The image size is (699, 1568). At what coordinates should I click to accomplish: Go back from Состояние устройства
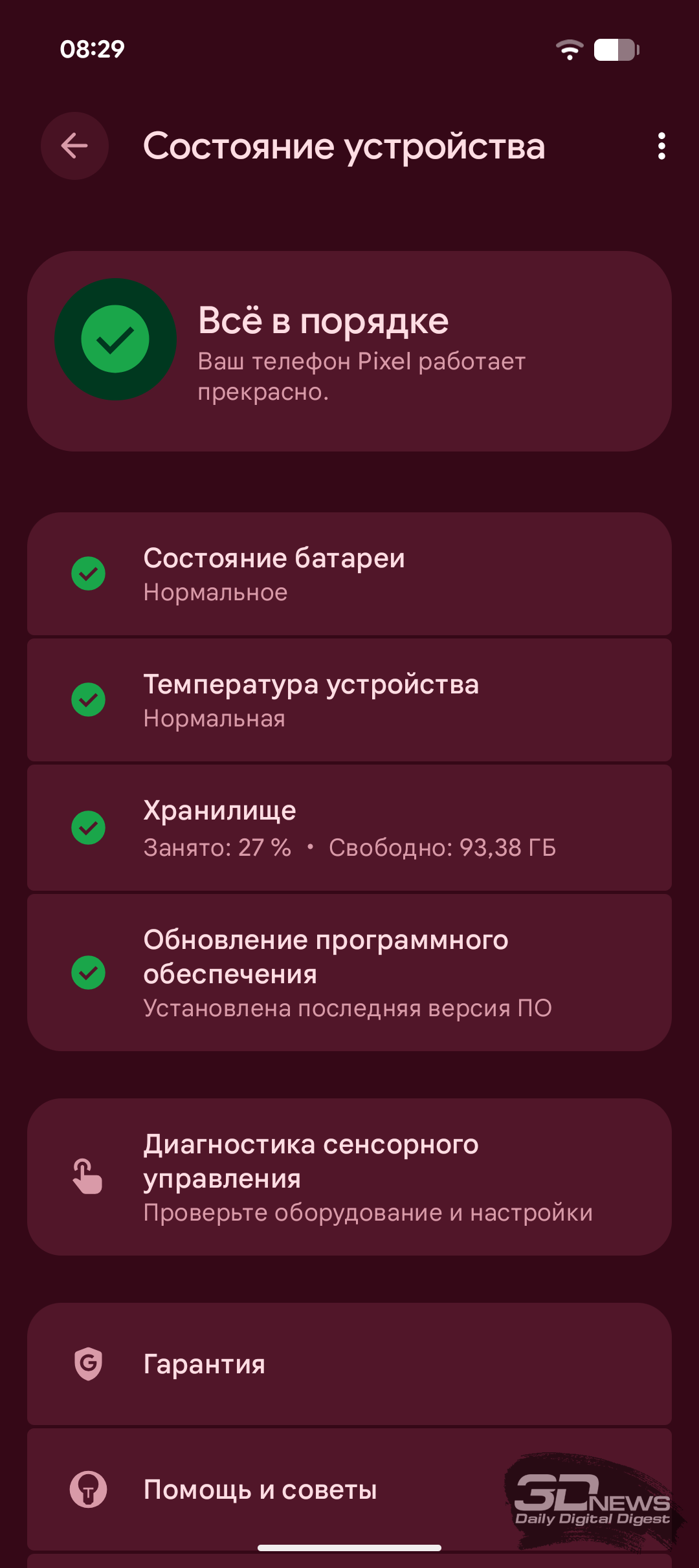pyautogui.click(x=74, y=146)
